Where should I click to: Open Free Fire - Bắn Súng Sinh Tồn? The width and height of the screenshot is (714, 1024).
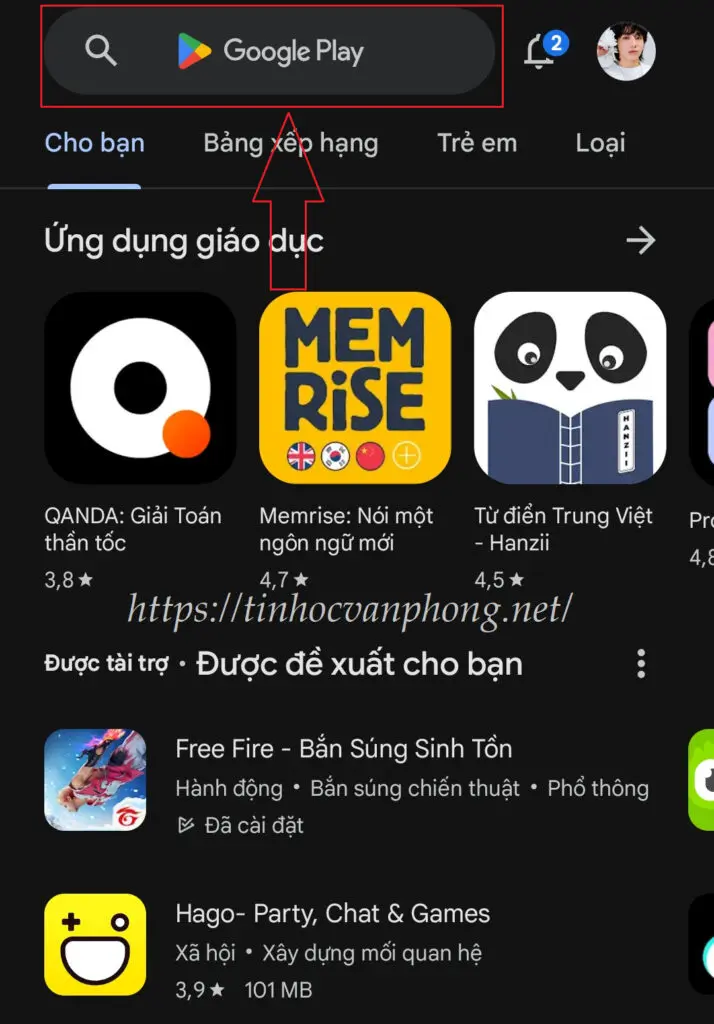pyautogui.click(x=343, y=749)
